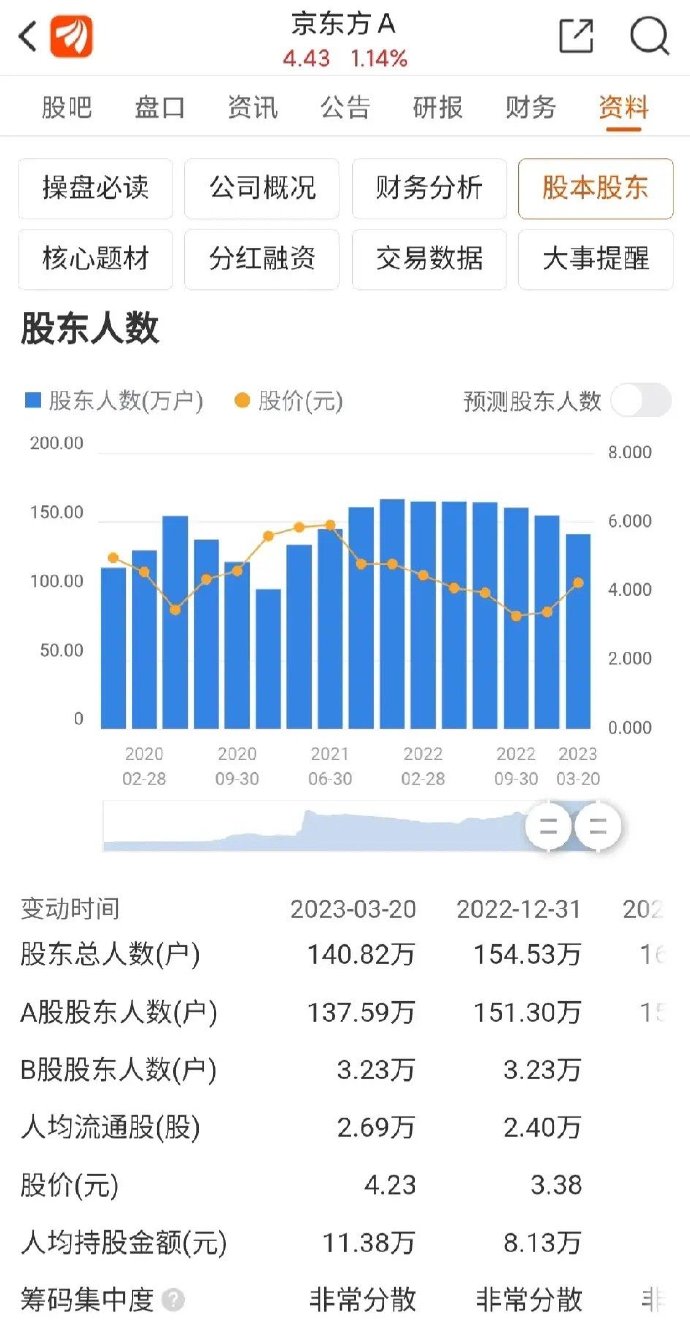The height and width of the screenshot is (1335, 690).
Task: Select the 股本股东 section
Action: (x=596, y=188)
